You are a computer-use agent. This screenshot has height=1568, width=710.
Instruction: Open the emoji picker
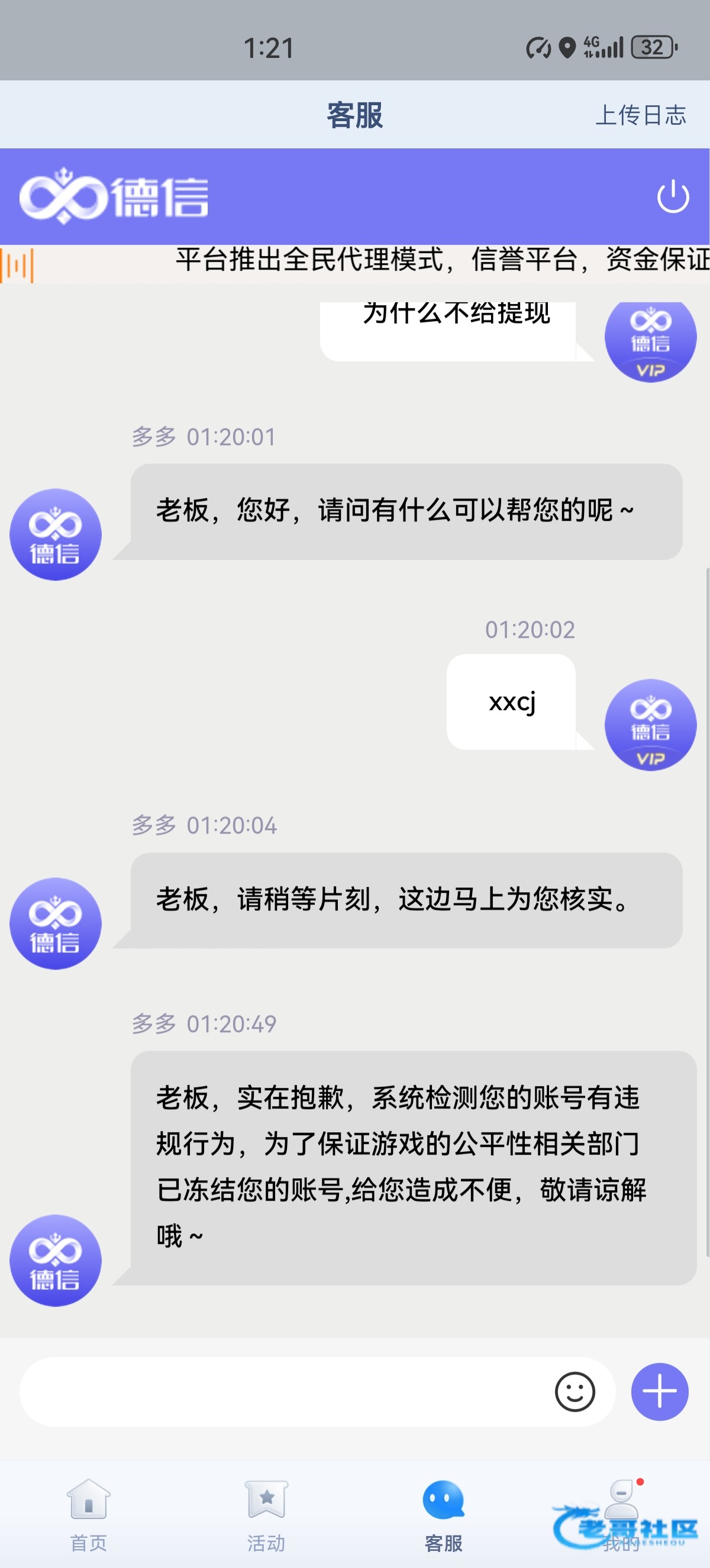coord(574,1391)
